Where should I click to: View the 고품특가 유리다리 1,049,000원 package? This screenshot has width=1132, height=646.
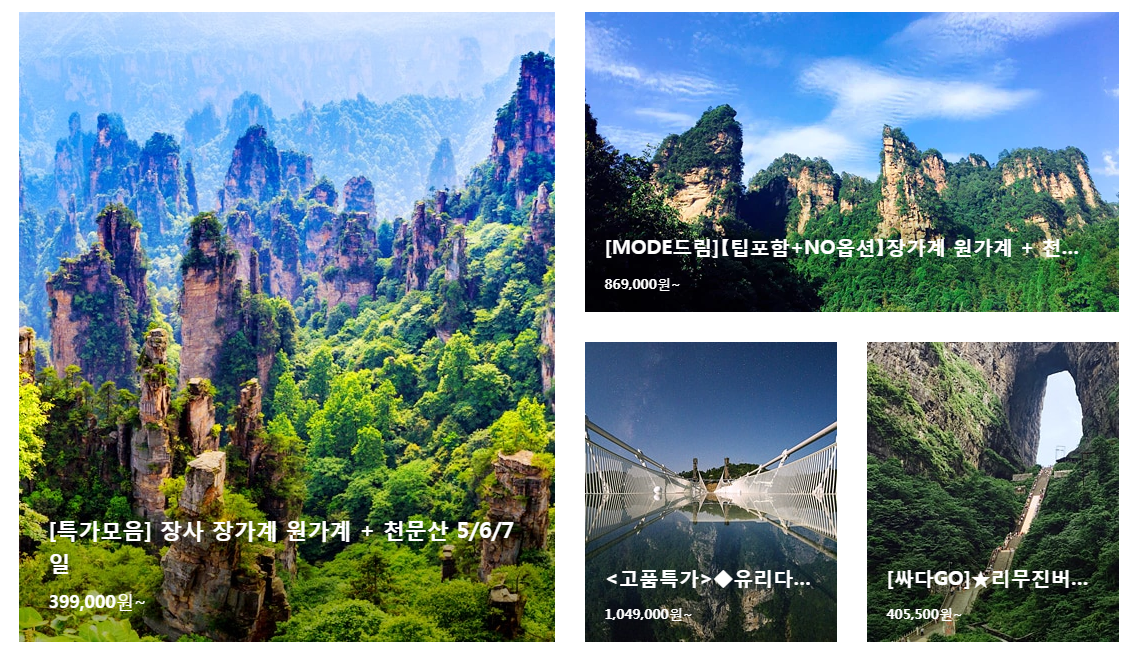tap(710, 491)
